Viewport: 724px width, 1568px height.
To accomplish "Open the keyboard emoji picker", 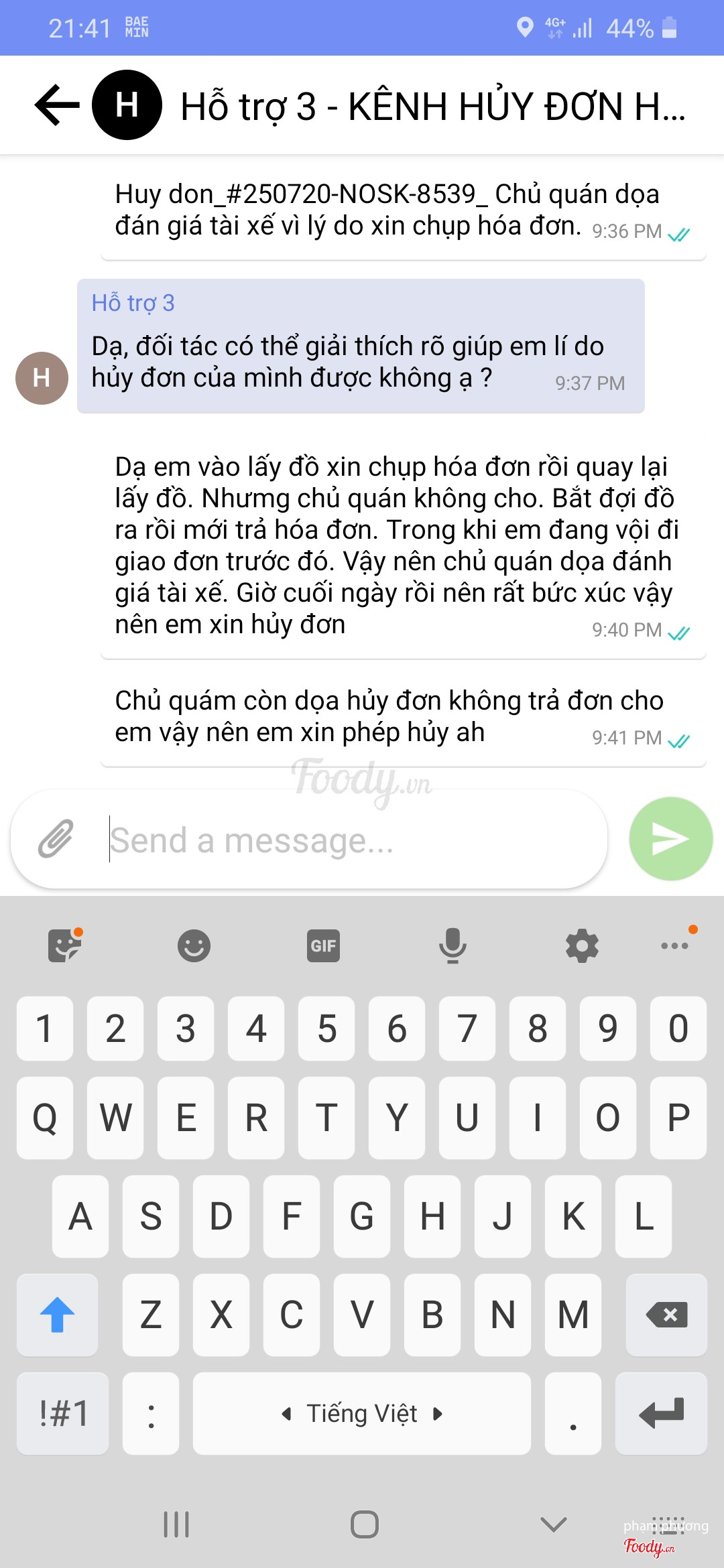I will tap(194, 945).
